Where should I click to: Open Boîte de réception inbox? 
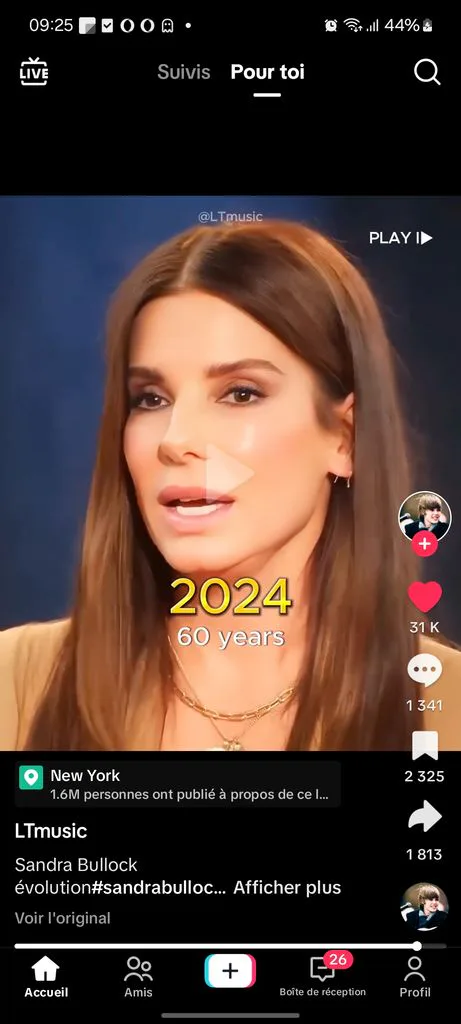[x=323, y=976]
